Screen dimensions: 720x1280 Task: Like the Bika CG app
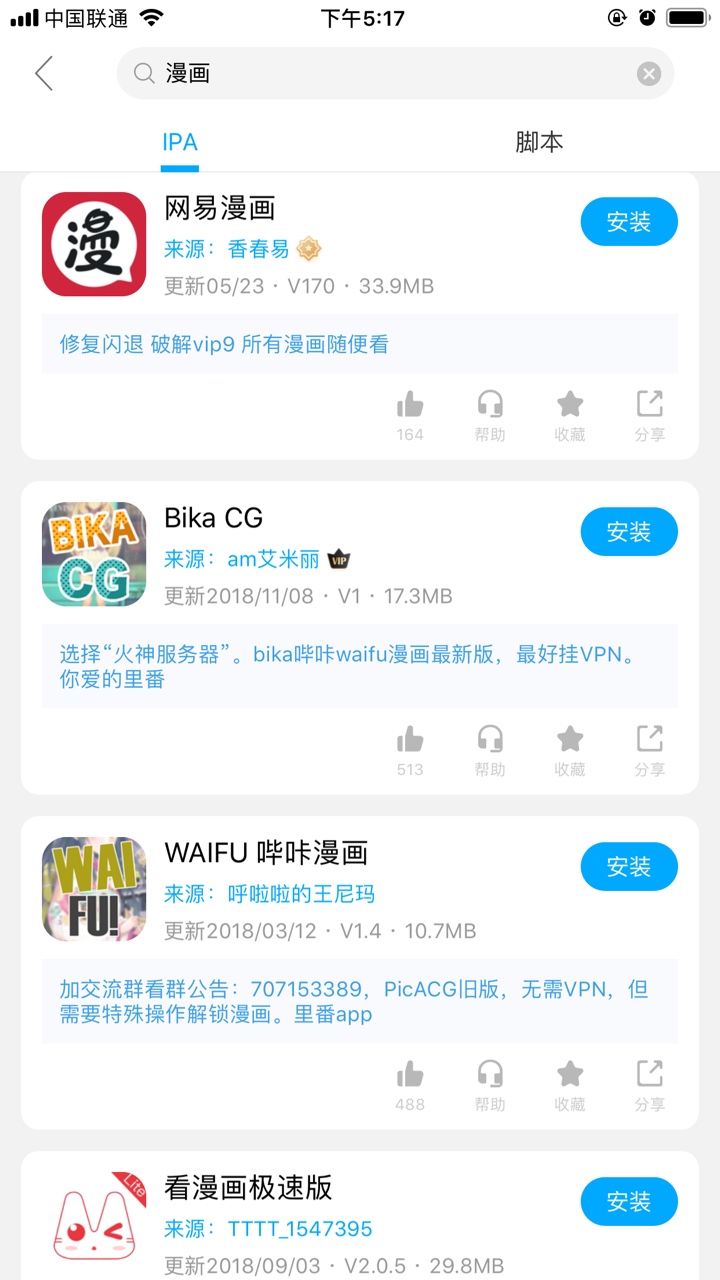tap(410, 749)
